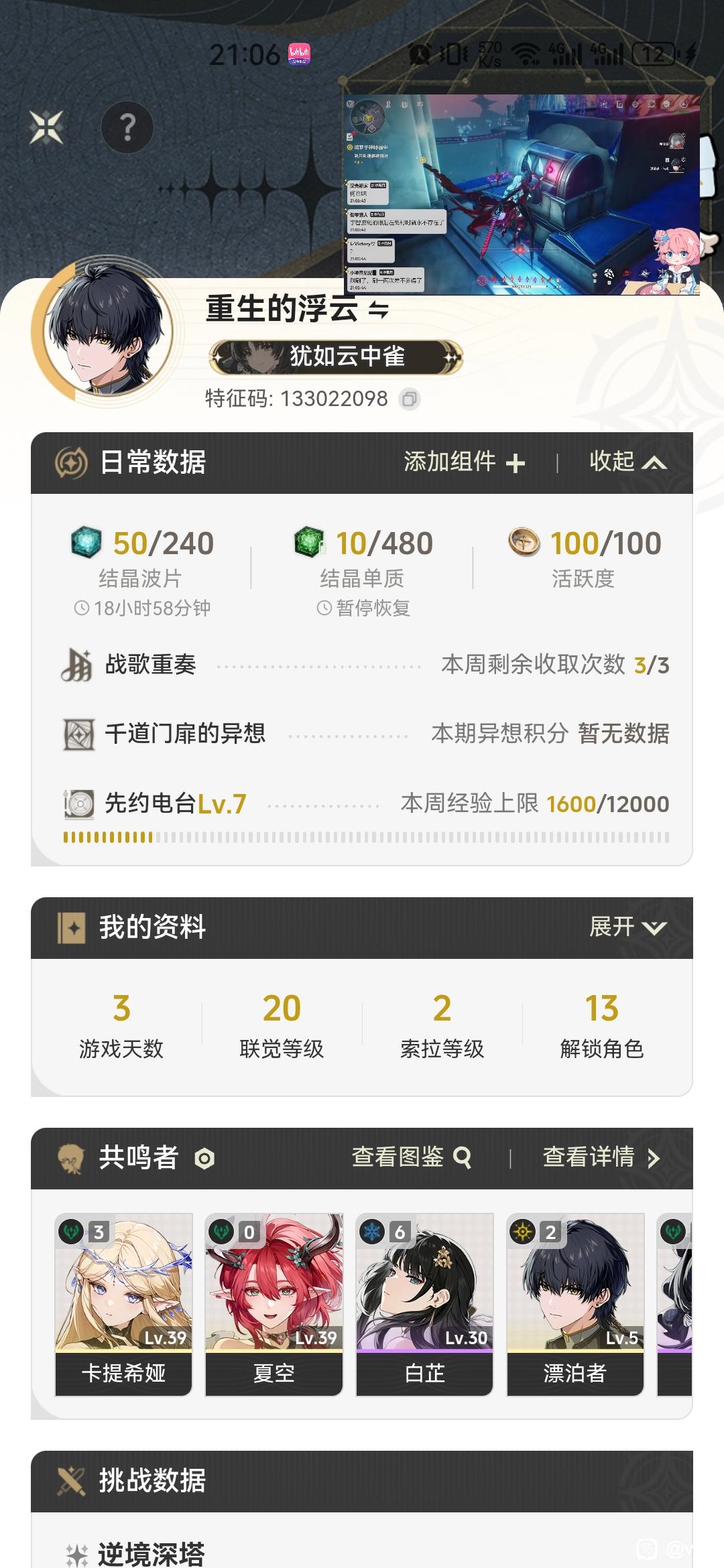724x1568 pixels.
Task: Open the floating bilibili video window
Action: (522, 194)
